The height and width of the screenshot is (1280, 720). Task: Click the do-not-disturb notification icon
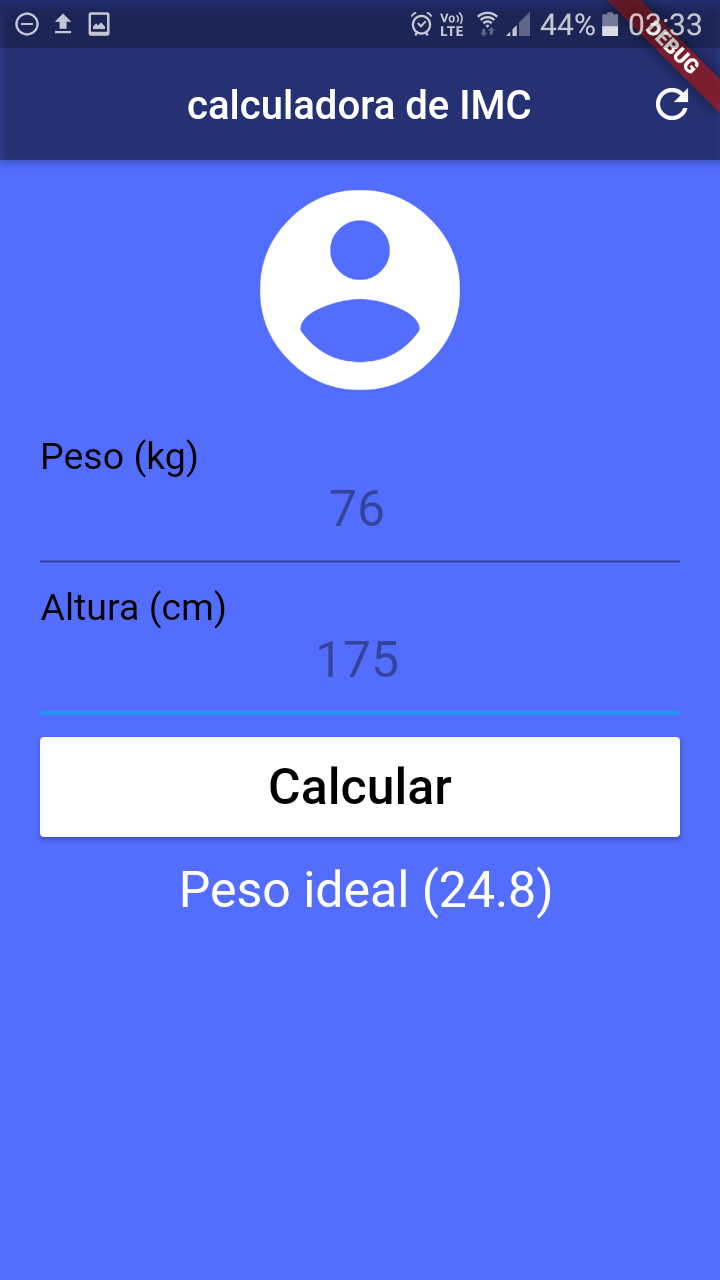tap(25, 24)
